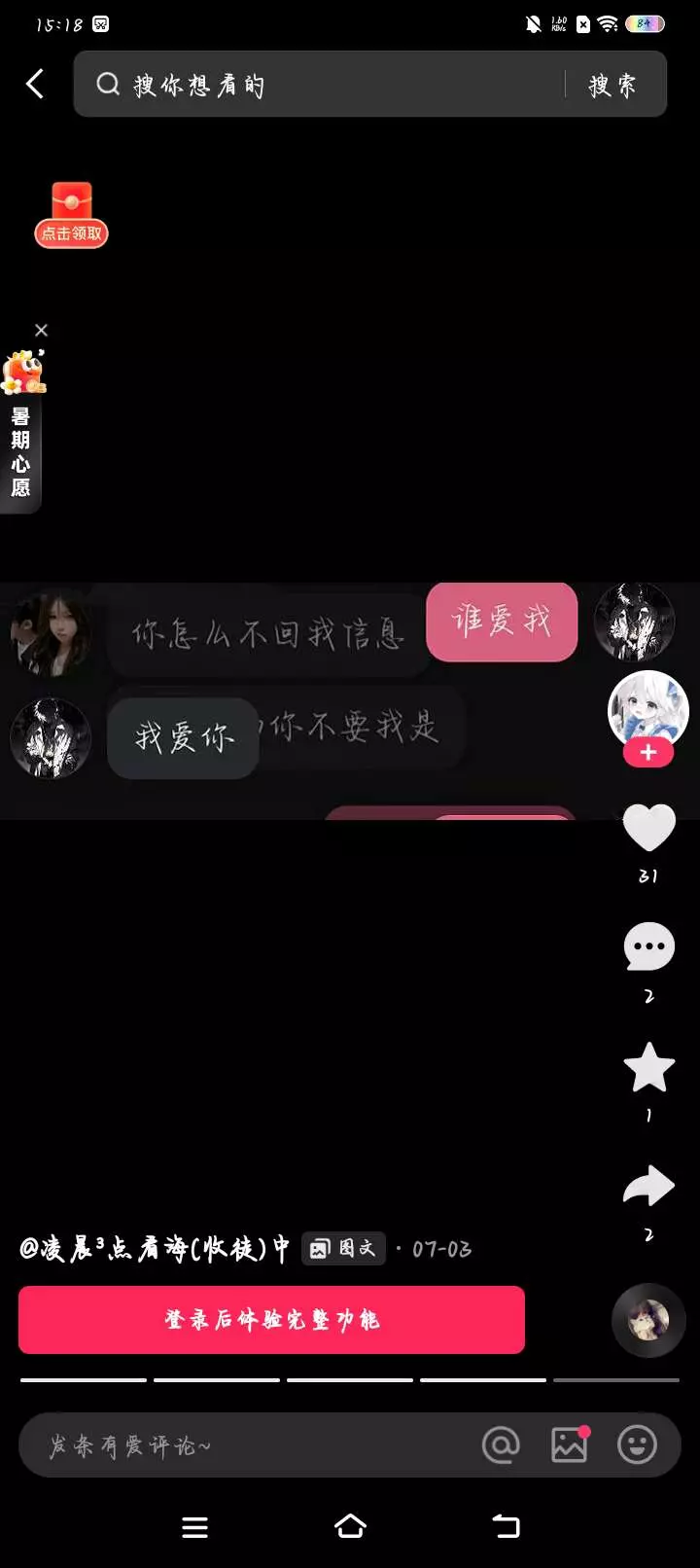Attach a picture to the comment

(570, 1445)
